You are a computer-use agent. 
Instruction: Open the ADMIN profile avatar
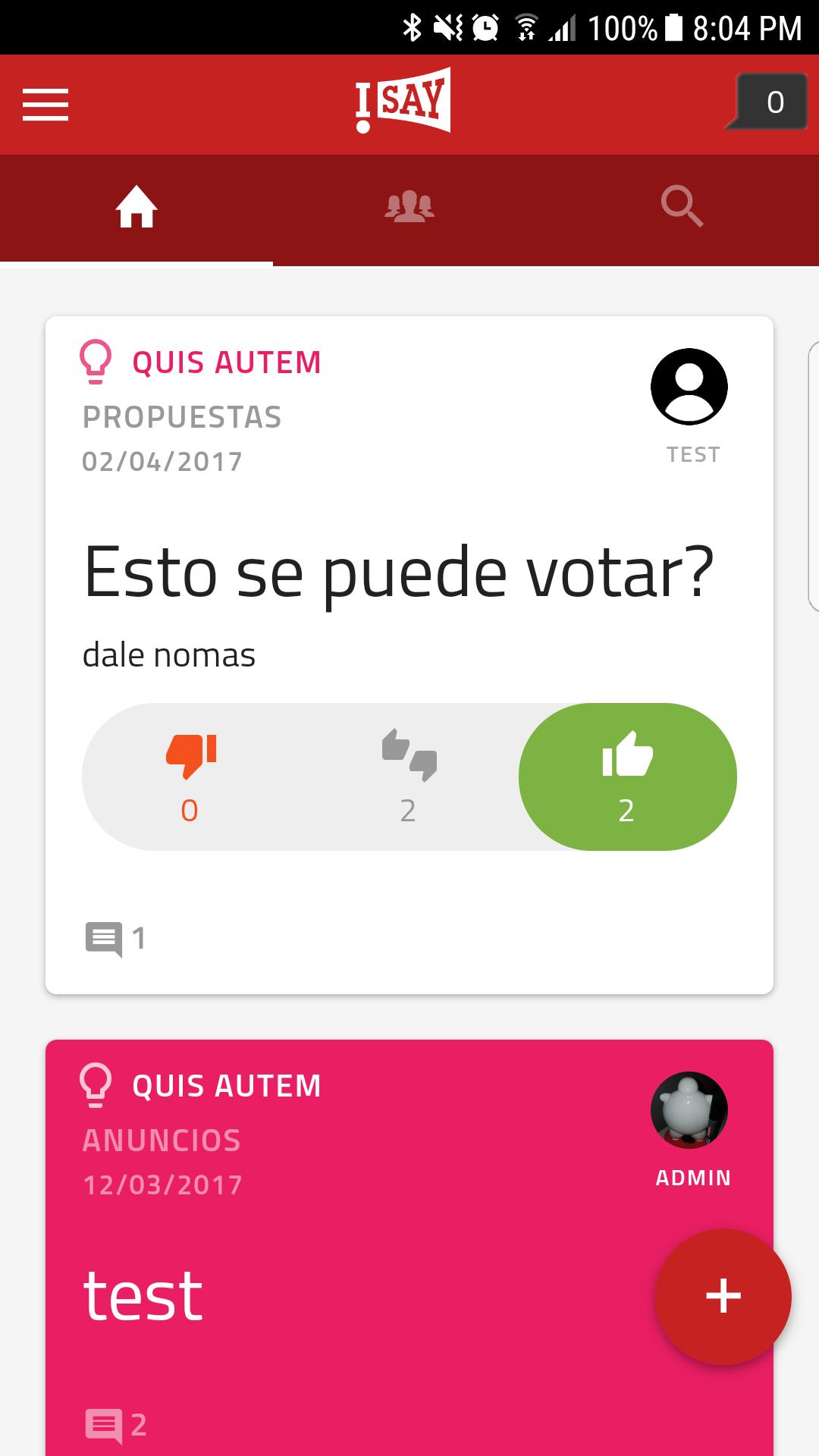[x=689, y=1110]
